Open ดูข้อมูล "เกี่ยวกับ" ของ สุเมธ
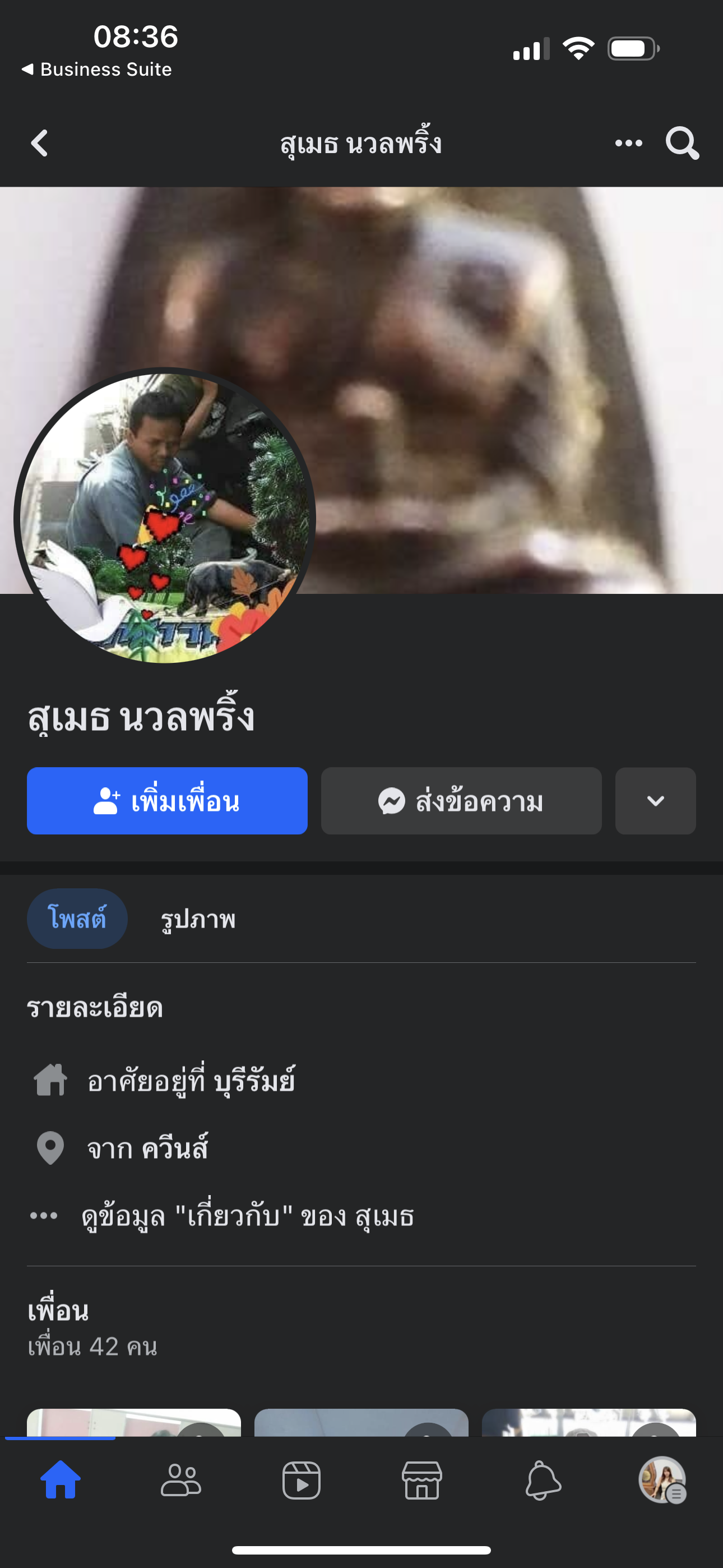 coord(247,1216)
